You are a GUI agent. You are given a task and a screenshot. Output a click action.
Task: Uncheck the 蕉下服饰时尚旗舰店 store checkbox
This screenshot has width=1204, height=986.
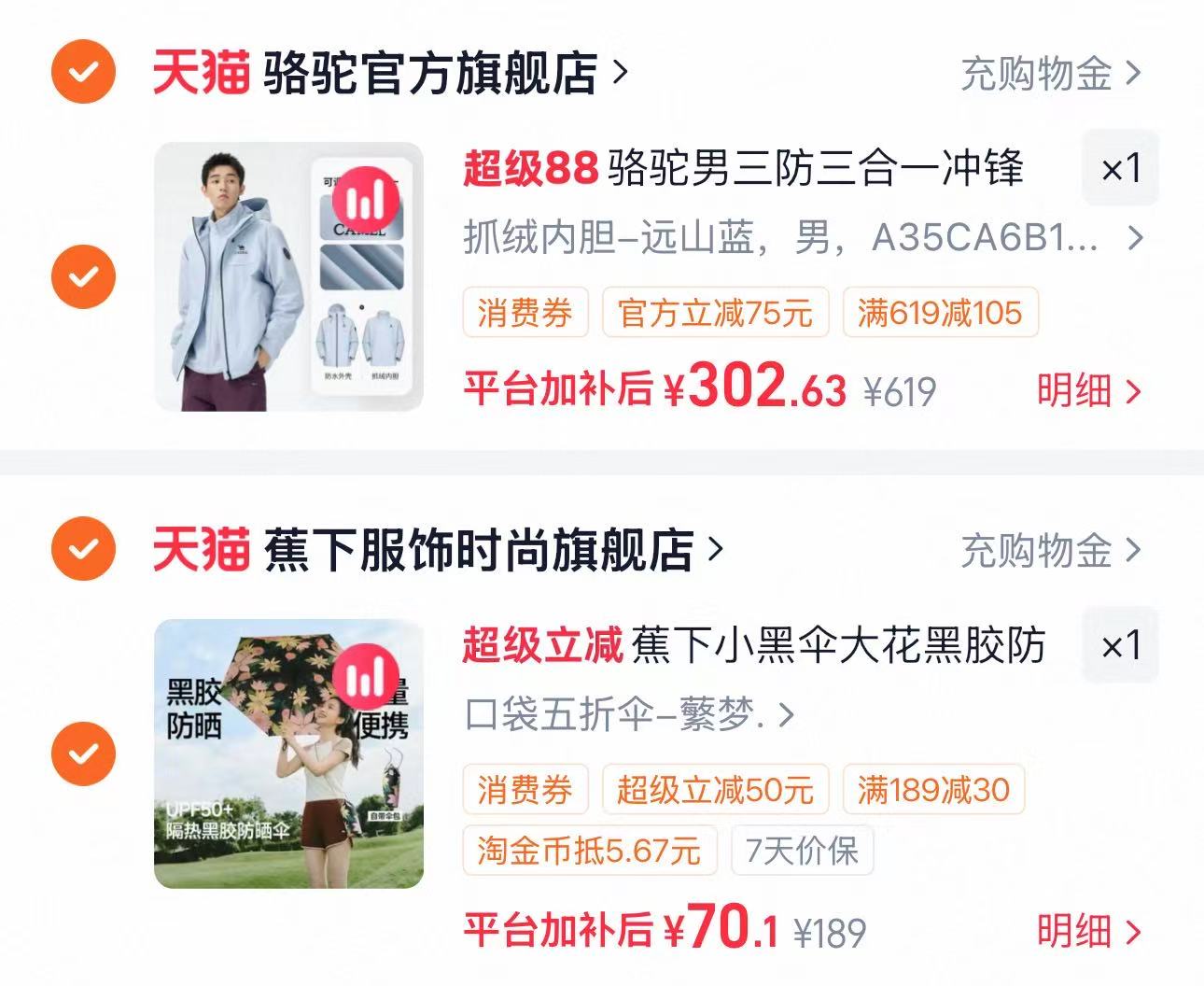(x=83, y=548)
